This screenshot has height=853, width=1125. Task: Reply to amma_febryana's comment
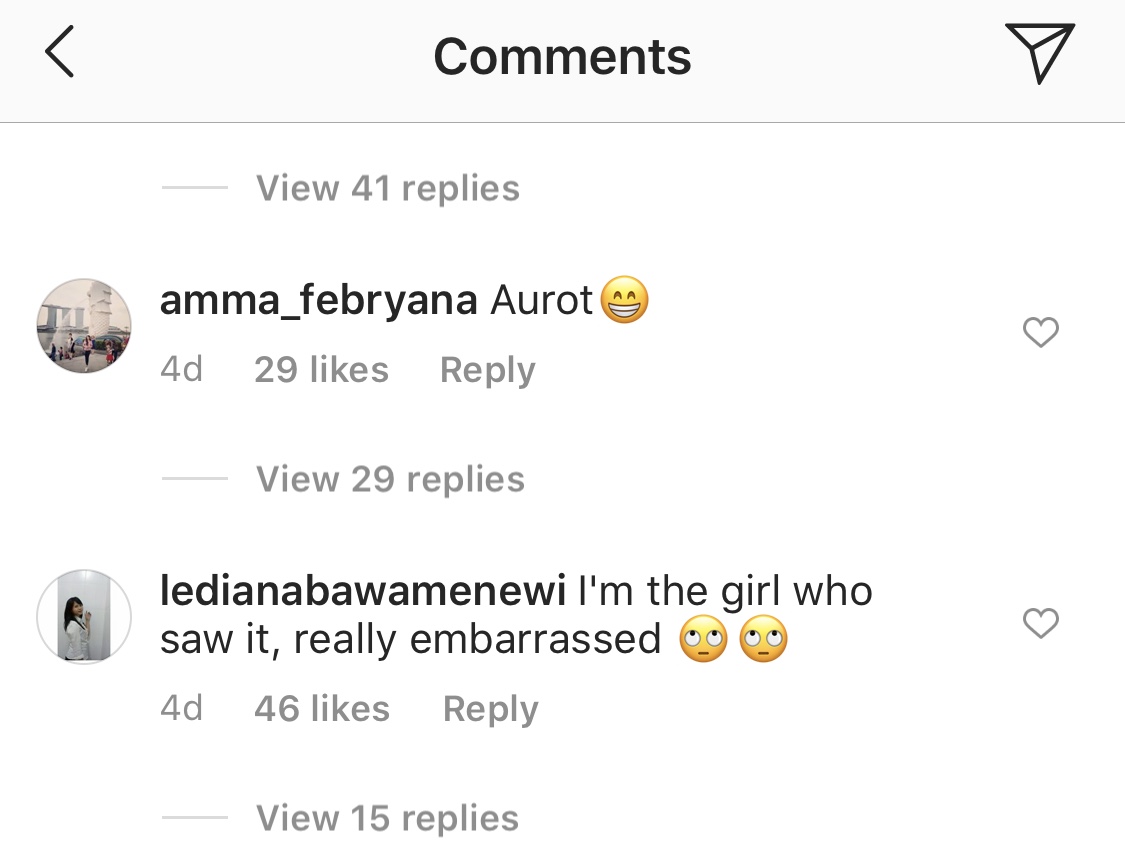(x=487, y=370)
